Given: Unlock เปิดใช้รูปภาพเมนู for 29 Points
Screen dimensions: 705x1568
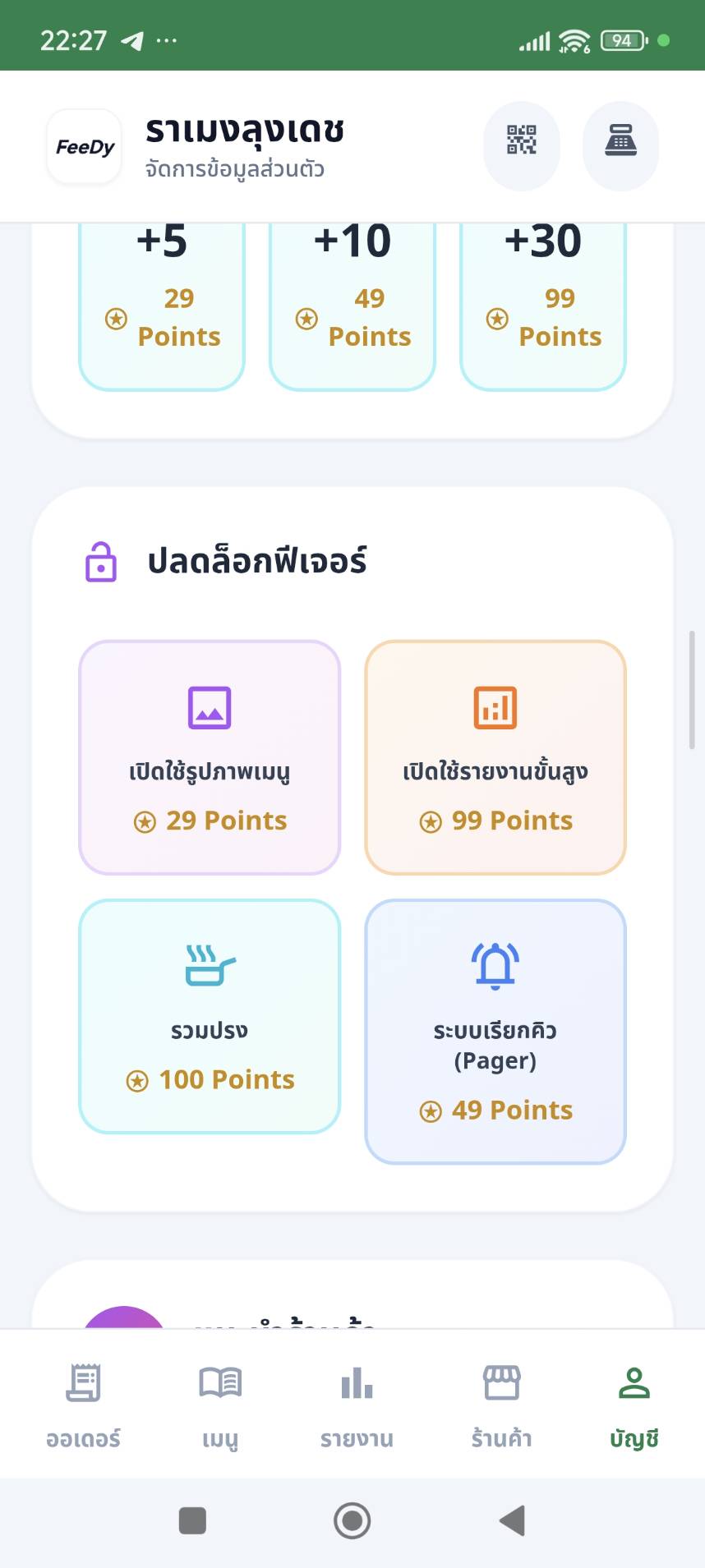Looking at the screenshot, I should pos(210,757).
